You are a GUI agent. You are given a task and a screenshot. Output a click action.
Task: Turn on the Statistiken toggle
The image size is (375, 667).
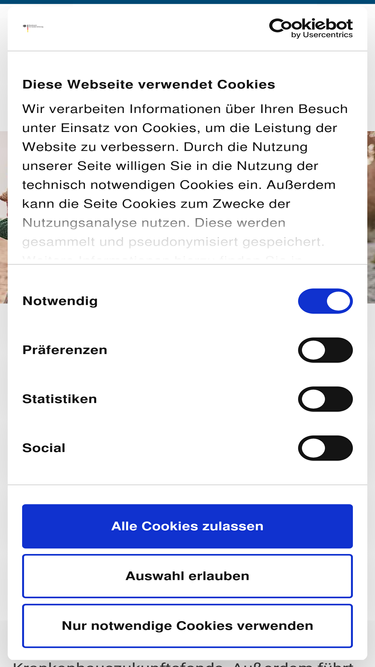325,399
